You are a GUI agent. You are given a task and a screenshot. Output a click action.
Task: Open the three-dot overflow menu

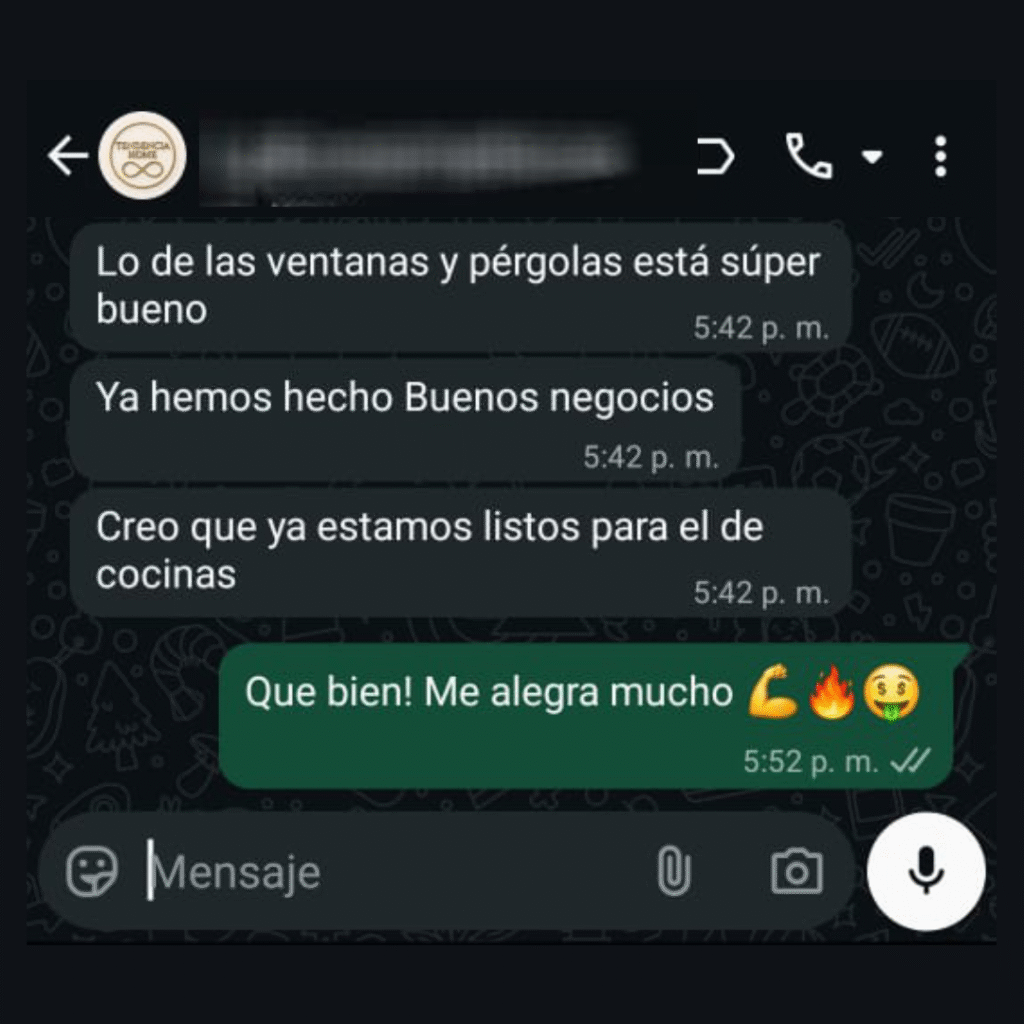[x=939, y=157]
